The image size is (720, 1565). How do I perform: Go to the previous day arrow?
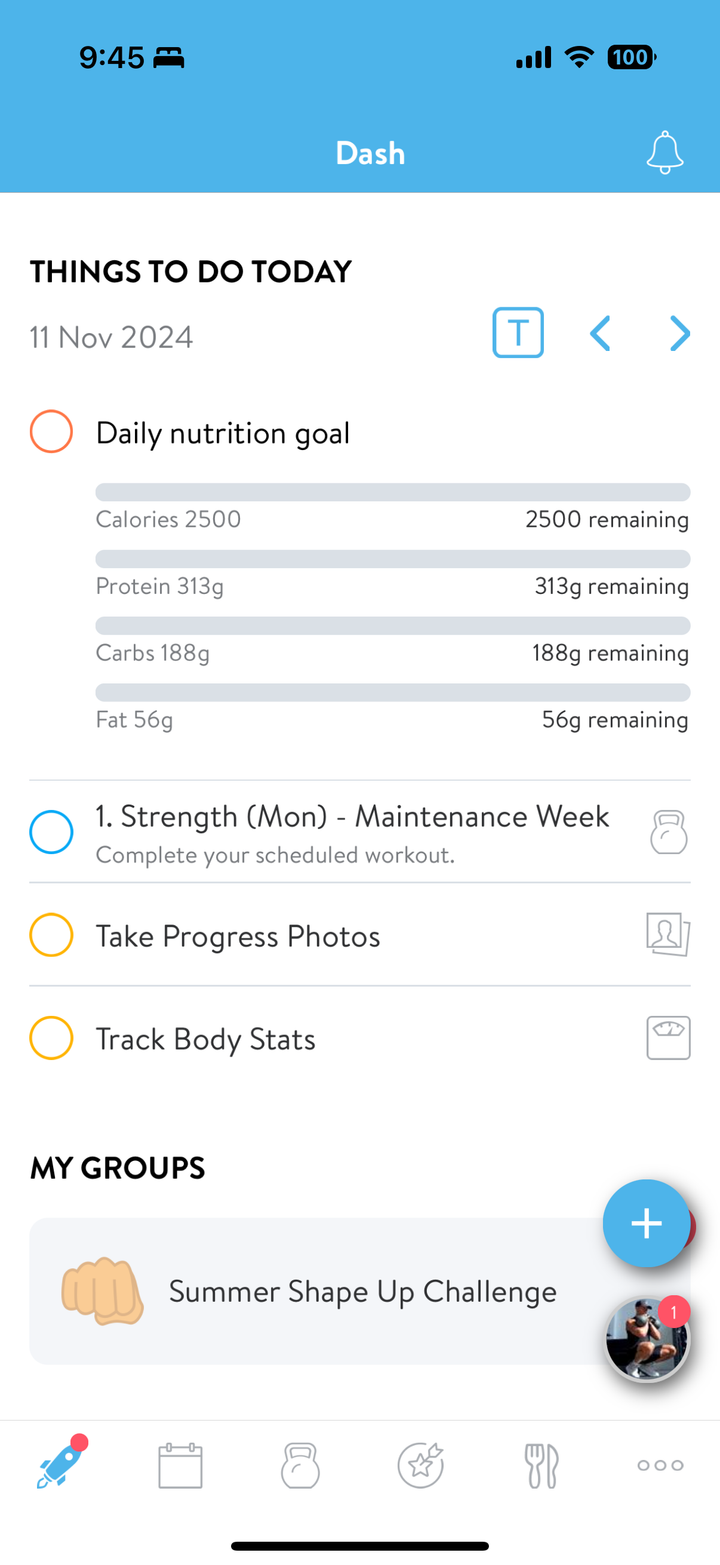click(x=600, y=333)
